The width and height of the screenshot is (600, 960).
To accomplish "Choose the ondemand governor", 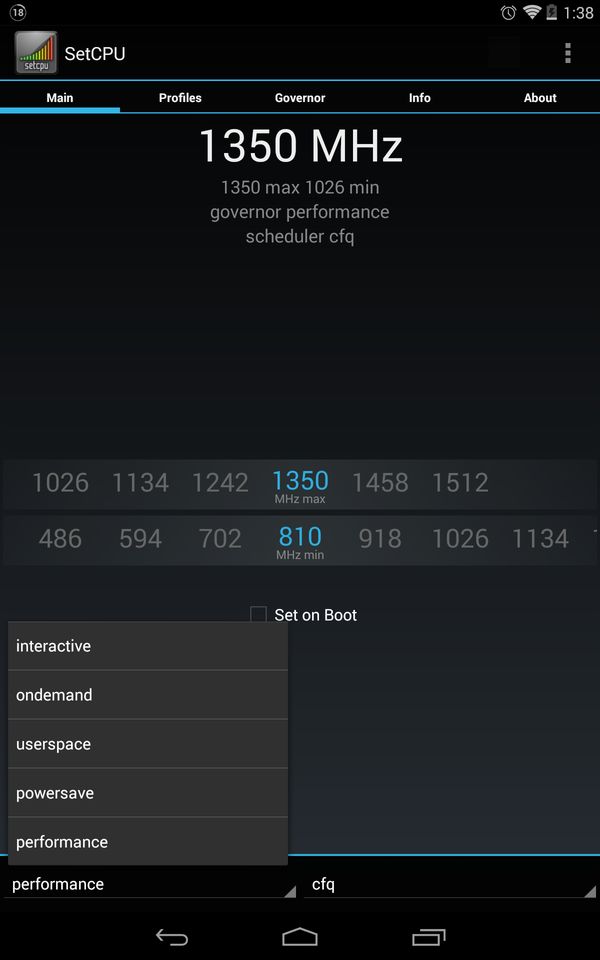I will point(148,695).
